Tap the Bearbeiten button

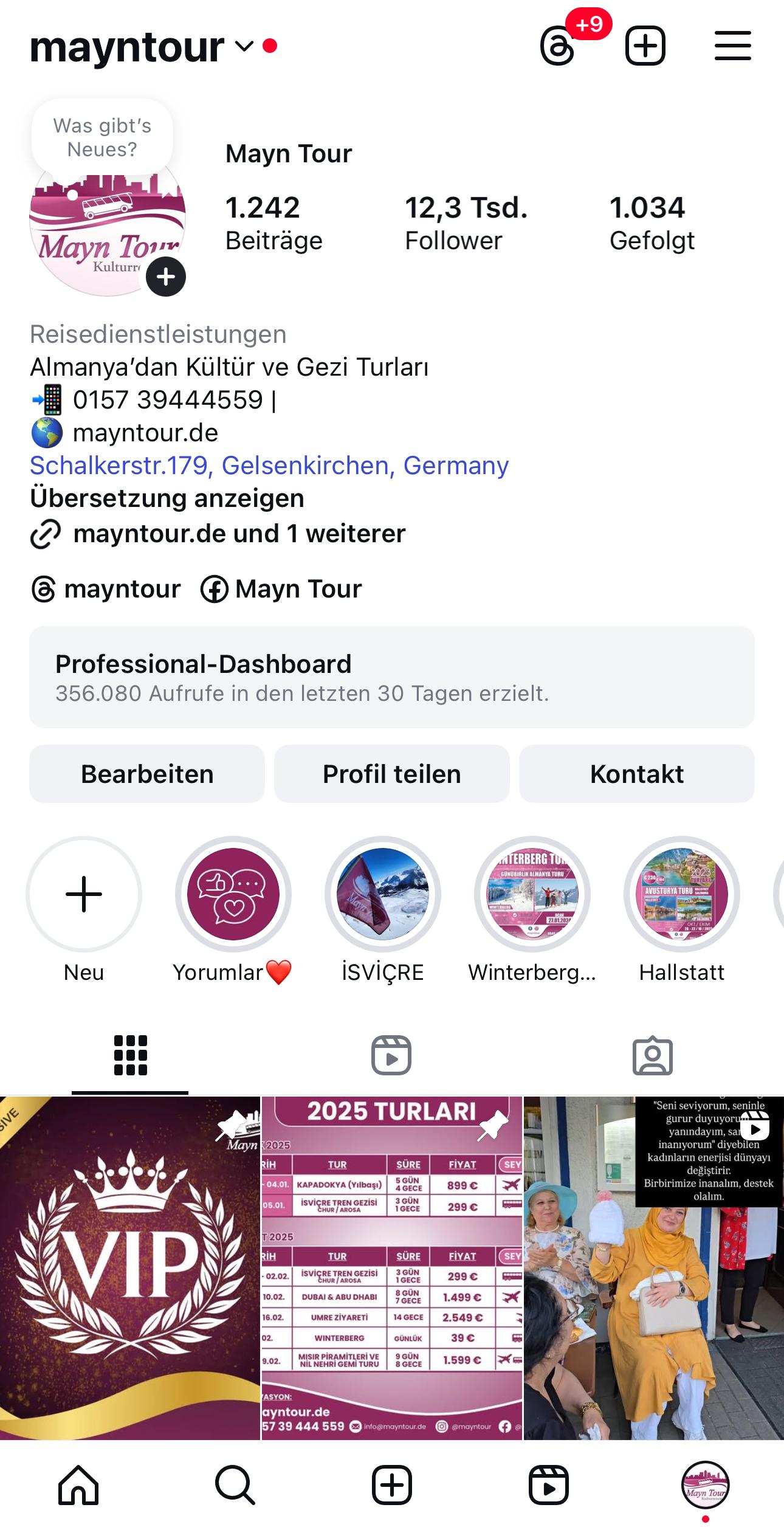point(147,774)
